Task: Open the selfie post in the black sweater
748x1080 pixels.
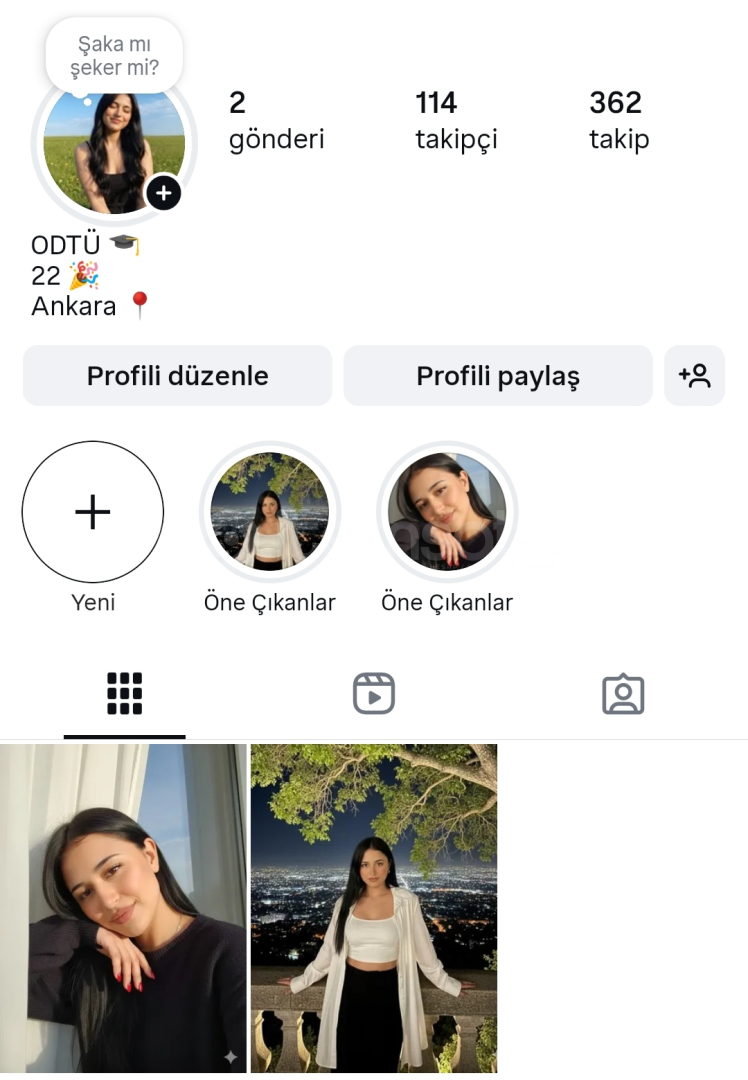Action: pyautogui.click(x=123, y=908)
